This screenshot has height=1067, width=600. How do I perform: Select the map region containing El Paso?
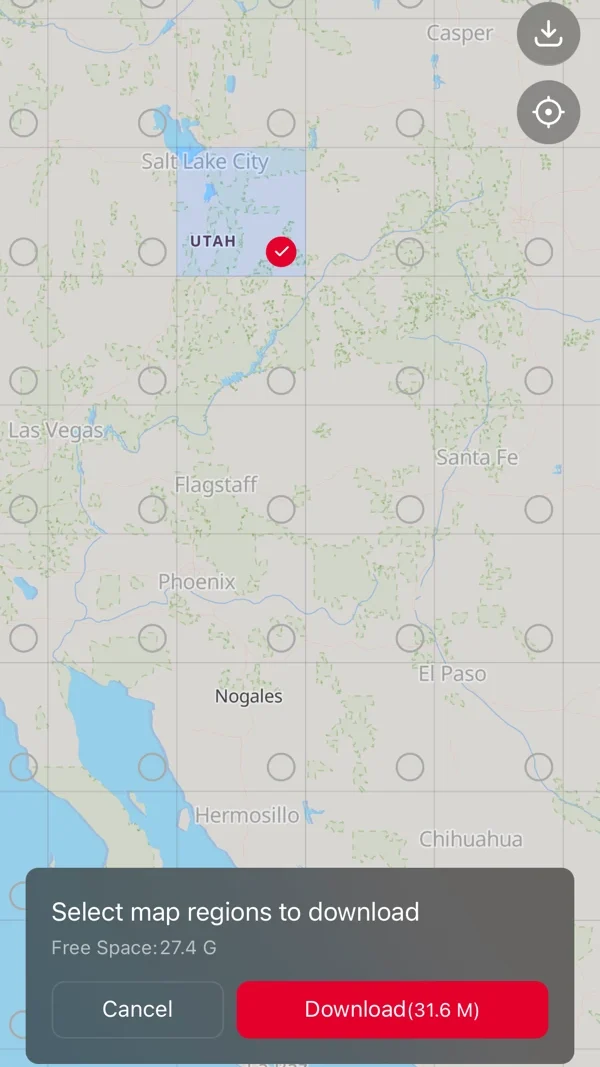tap(539, 767)
